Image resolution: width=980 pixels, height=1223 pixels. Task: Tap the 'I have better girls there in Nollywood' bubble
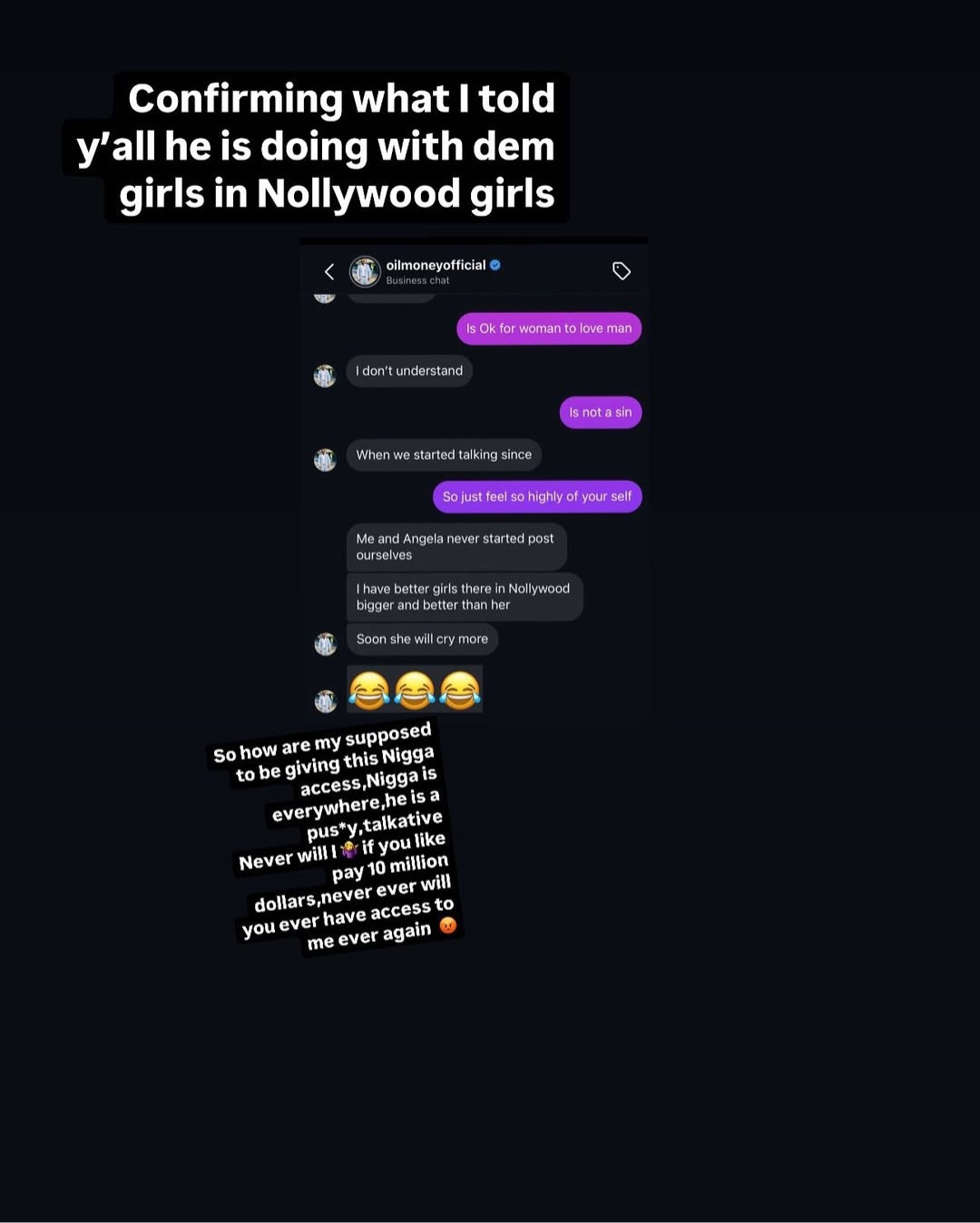tap(464, 597)
